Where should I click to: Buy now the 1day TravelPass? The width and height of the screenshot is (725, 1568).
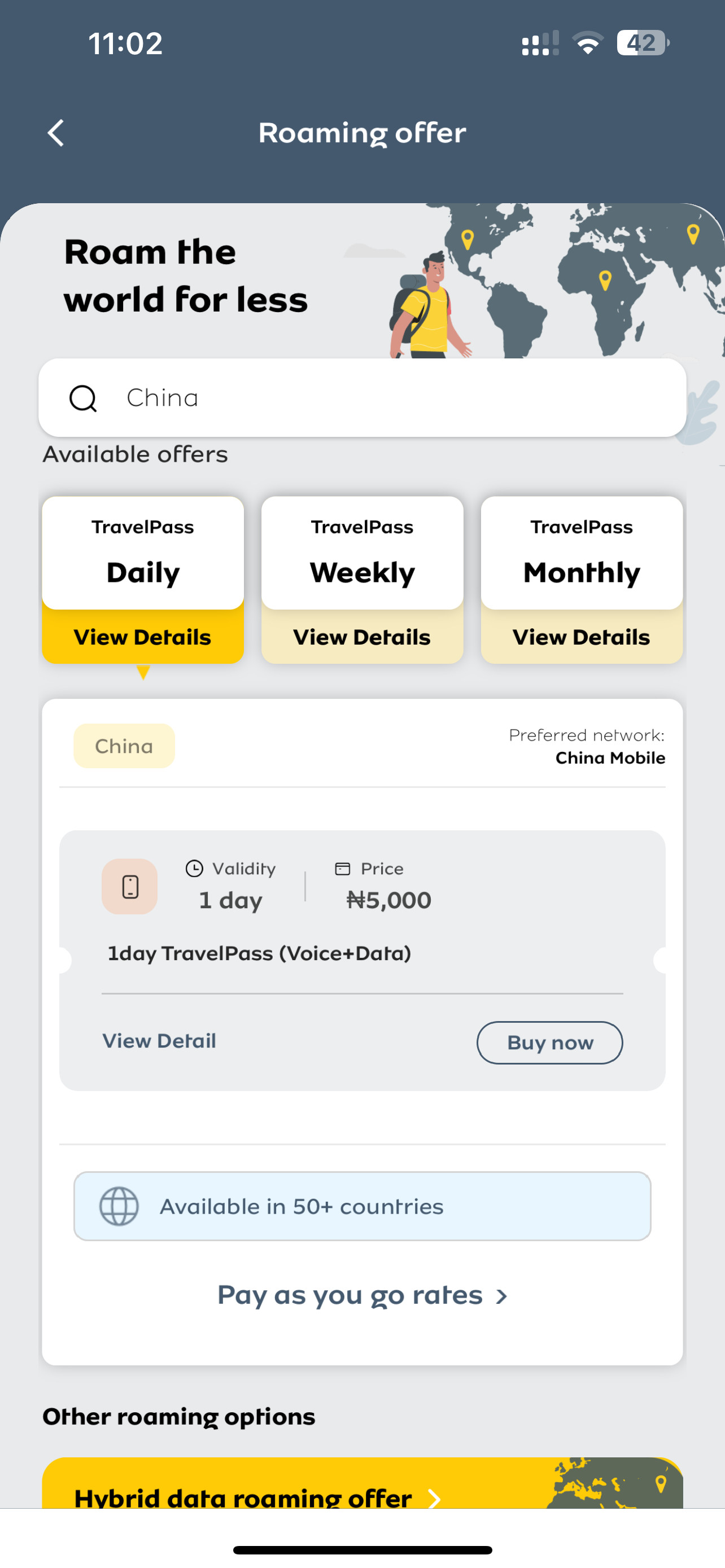pyautogui.click(x=550, y=1043)
